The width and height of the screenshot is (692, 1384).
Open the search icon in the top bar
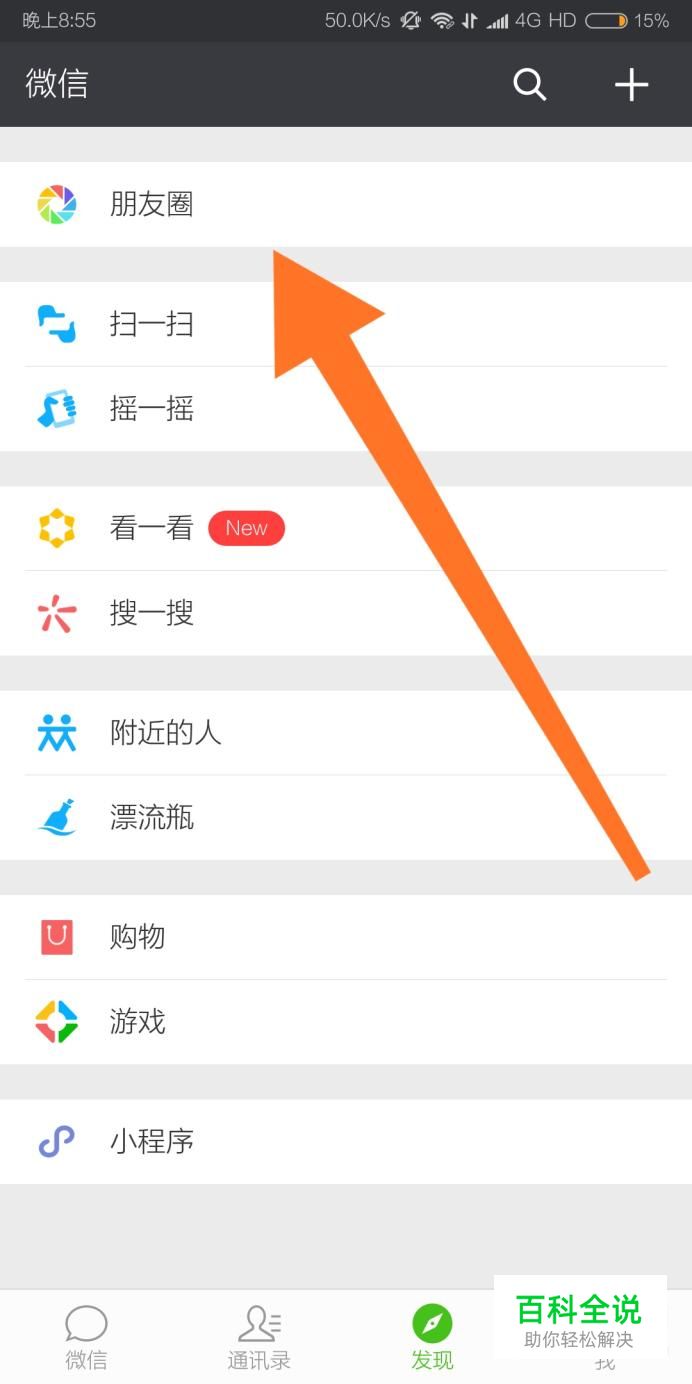tap(530, 85)
